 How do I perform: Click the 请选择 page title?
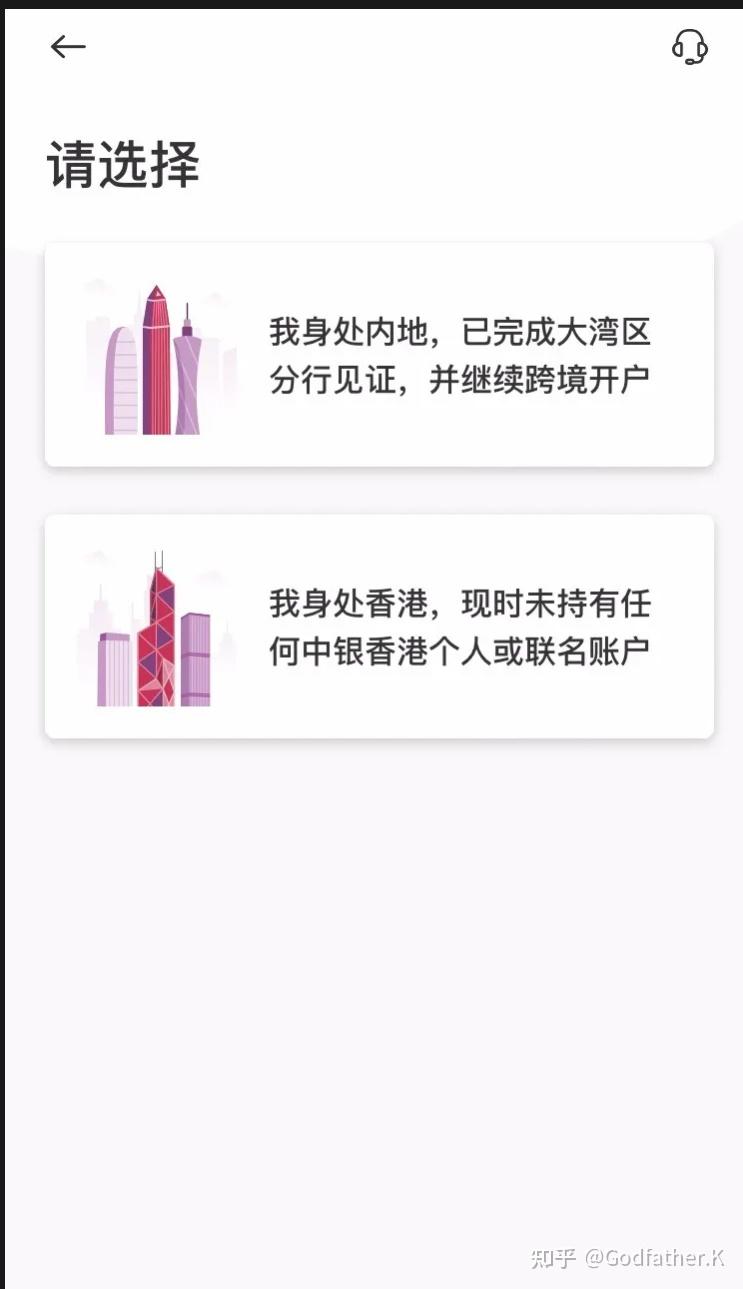pyautogui.click(x=123, y=165)
